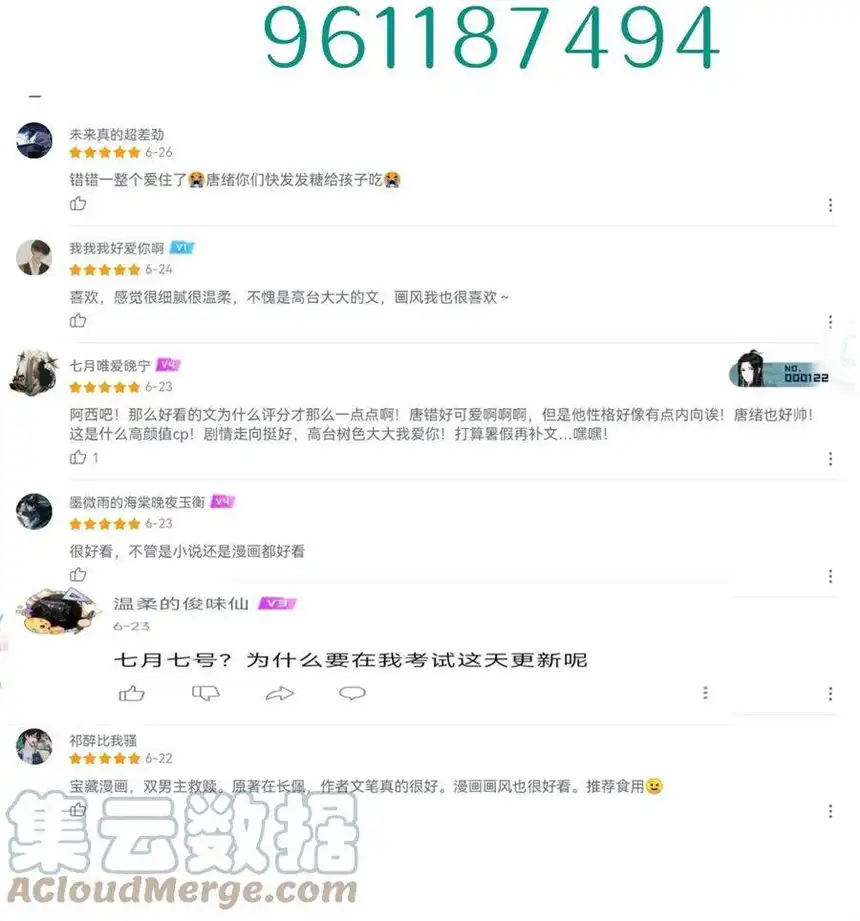Like 我我我好爱你哦's comment
Viewport: 860px width, 921px height.
click(79, 321)
